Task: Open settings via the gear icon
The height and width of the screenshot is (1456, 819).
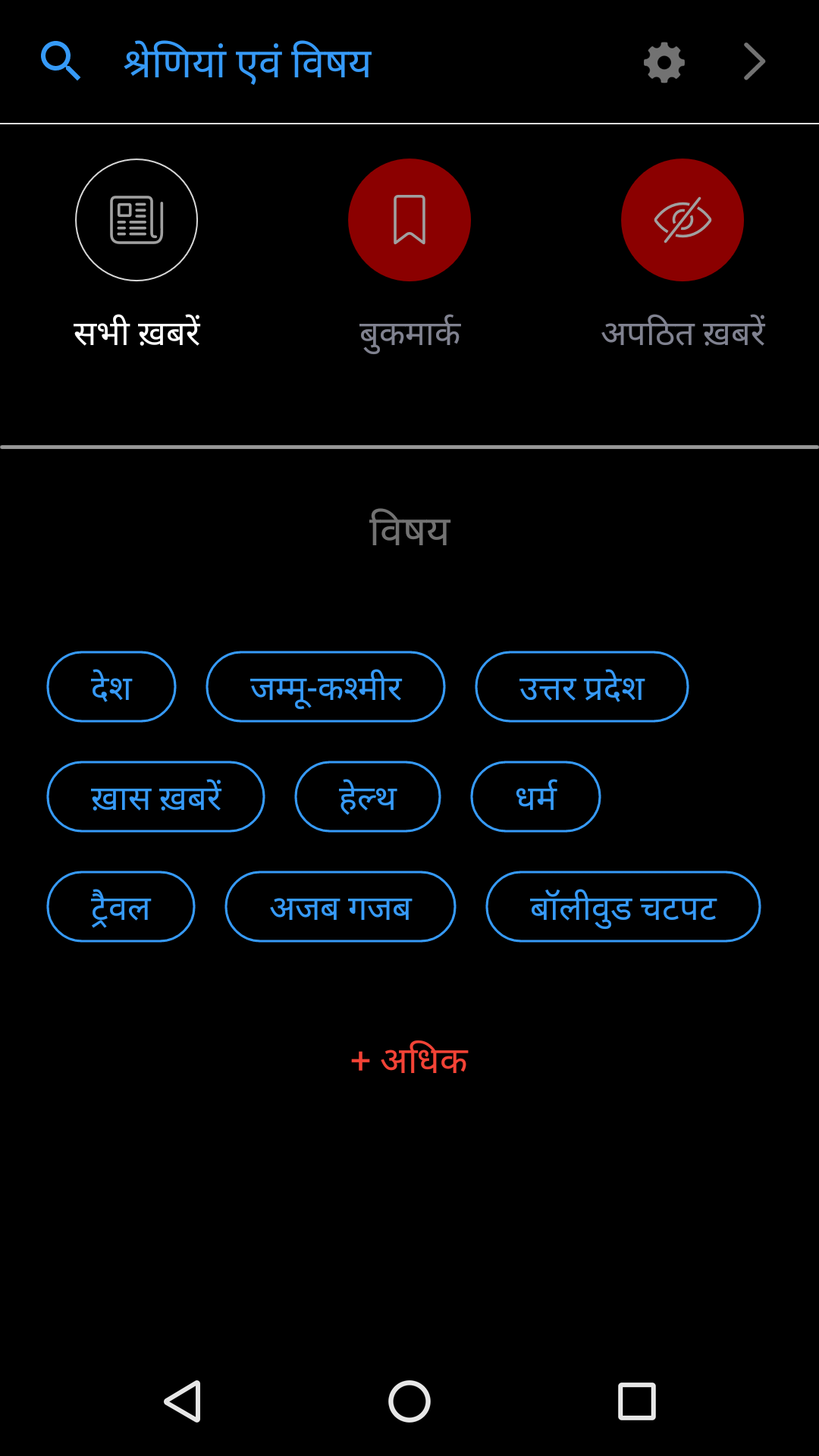Action: click(x=664, y=62)
